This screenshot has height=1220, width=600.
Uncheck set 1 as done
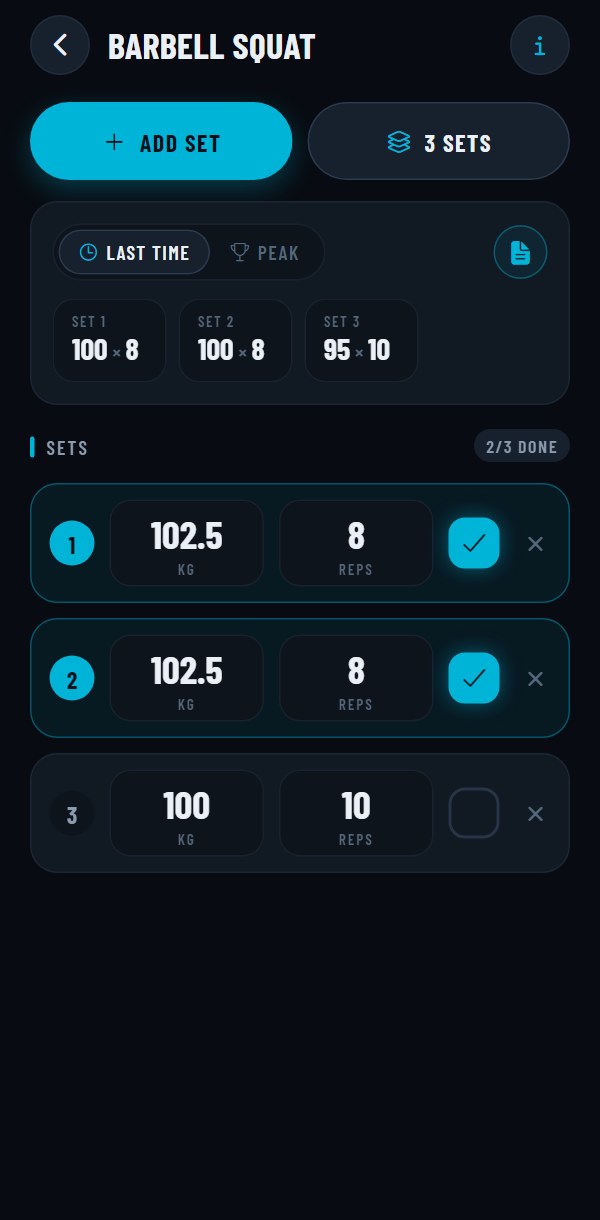coord(474,543)
